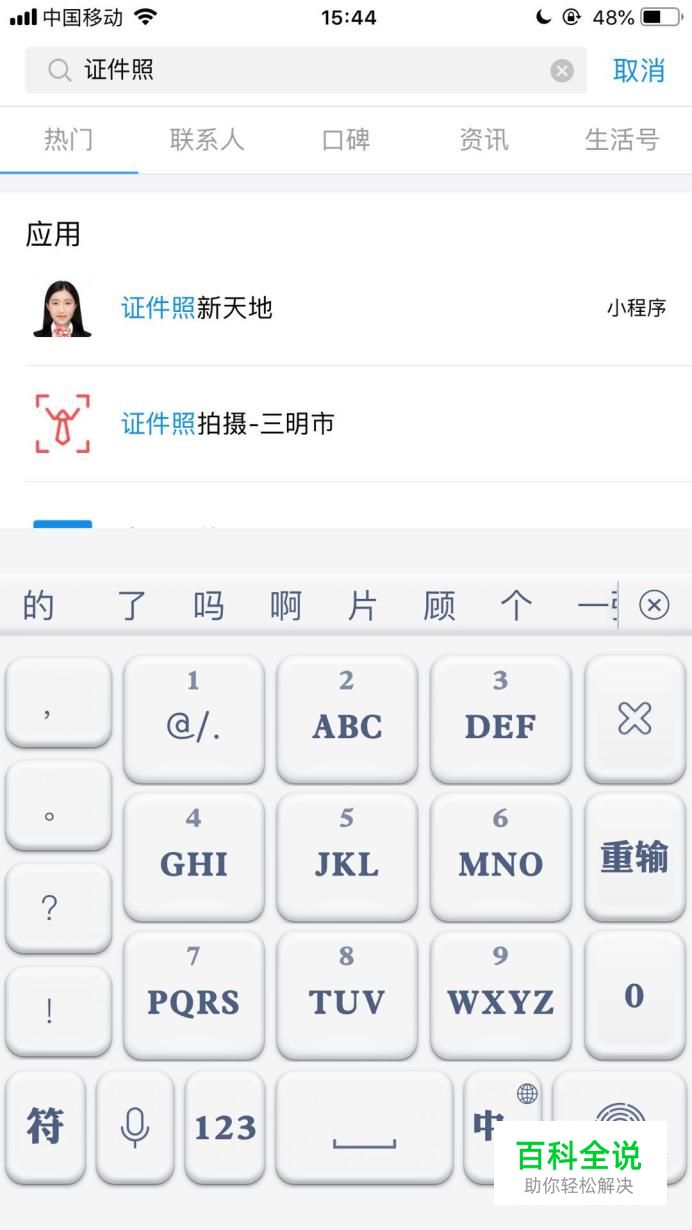Switch to the 口碑 tab
Viewport: 692px width, 1230px height.
pyautogui.click(x=346, y=140)
